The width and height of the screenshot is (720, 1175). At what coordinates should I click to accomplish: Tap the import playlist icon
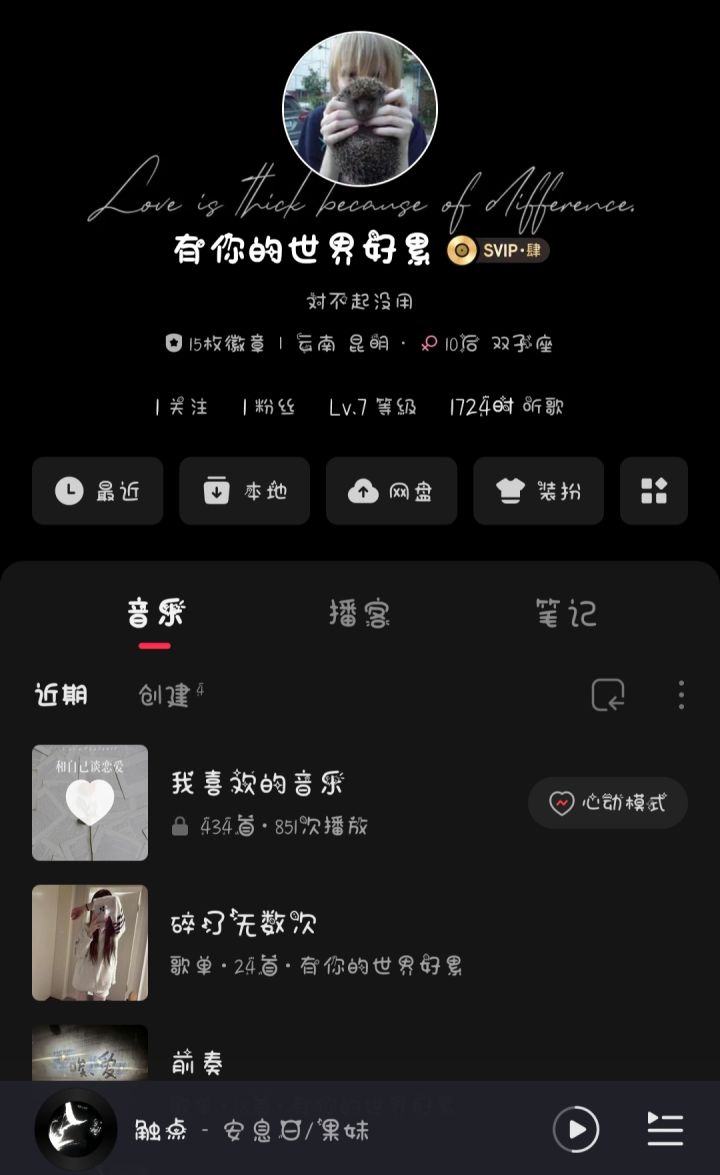tap(608, 695)
